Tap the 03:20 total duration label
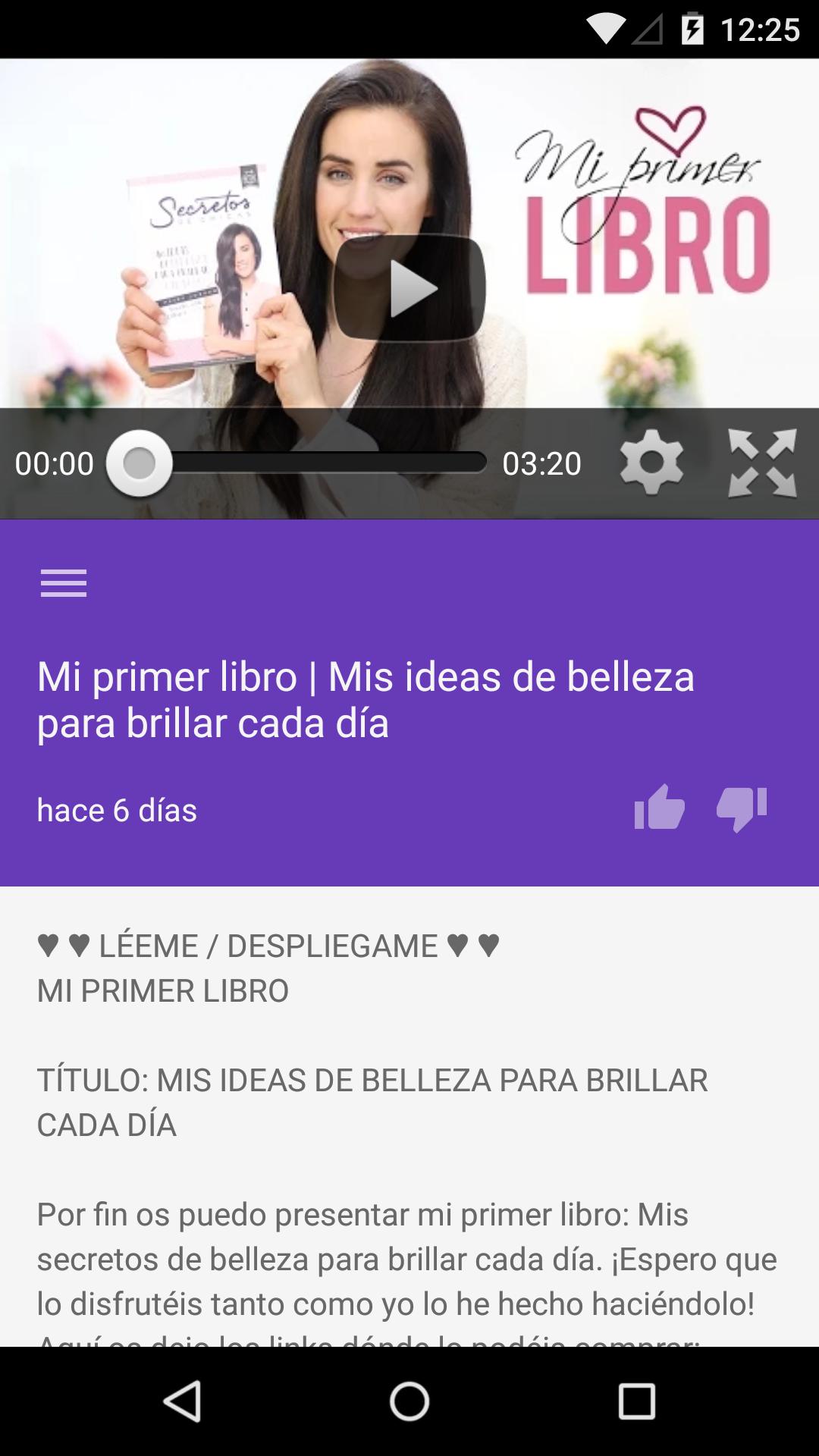 point(541,463)
